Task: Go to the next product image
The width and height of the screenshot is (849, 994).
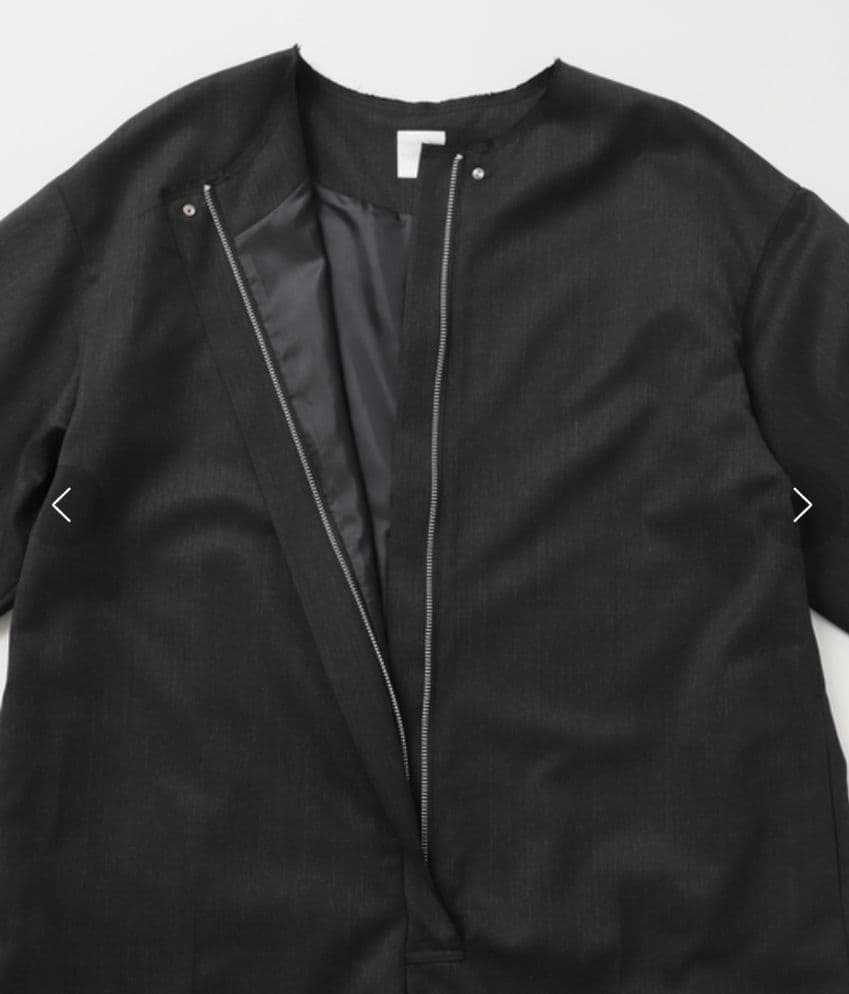Action: [801, 506]
